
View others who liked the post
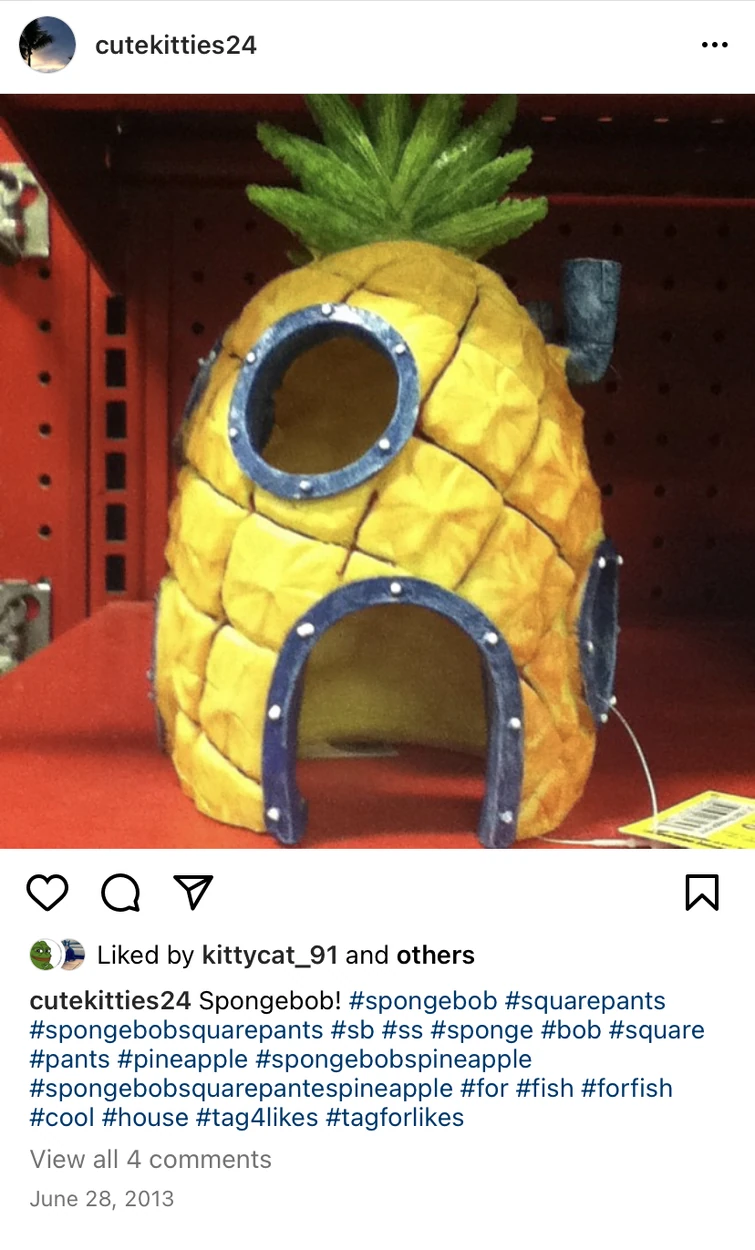point(435,955)
